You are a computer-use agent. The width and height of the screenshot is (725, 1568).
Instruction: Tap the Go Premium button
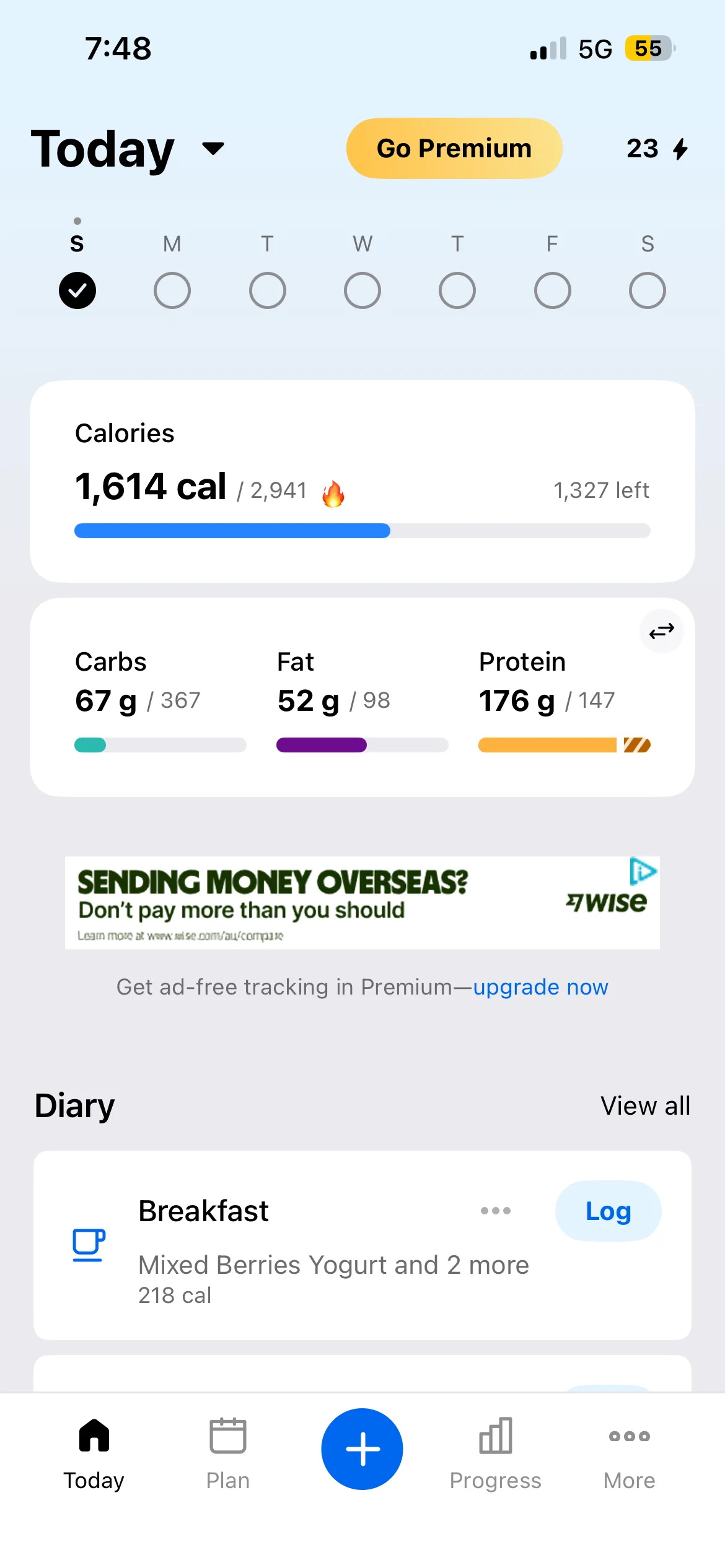point(454,149)
